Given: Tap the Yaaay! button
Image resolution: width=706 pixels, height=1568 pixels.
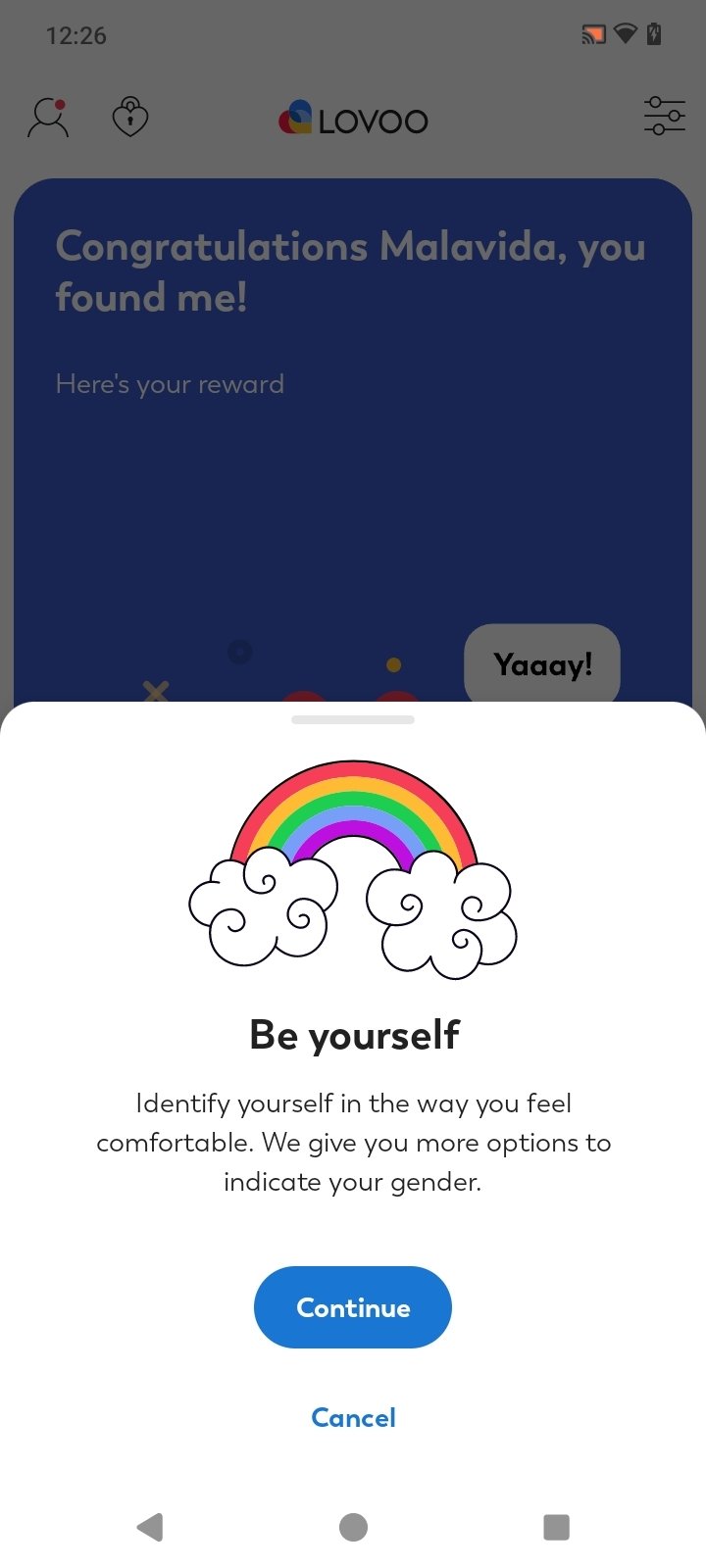Looking at the screenshot, I should 542,664.
